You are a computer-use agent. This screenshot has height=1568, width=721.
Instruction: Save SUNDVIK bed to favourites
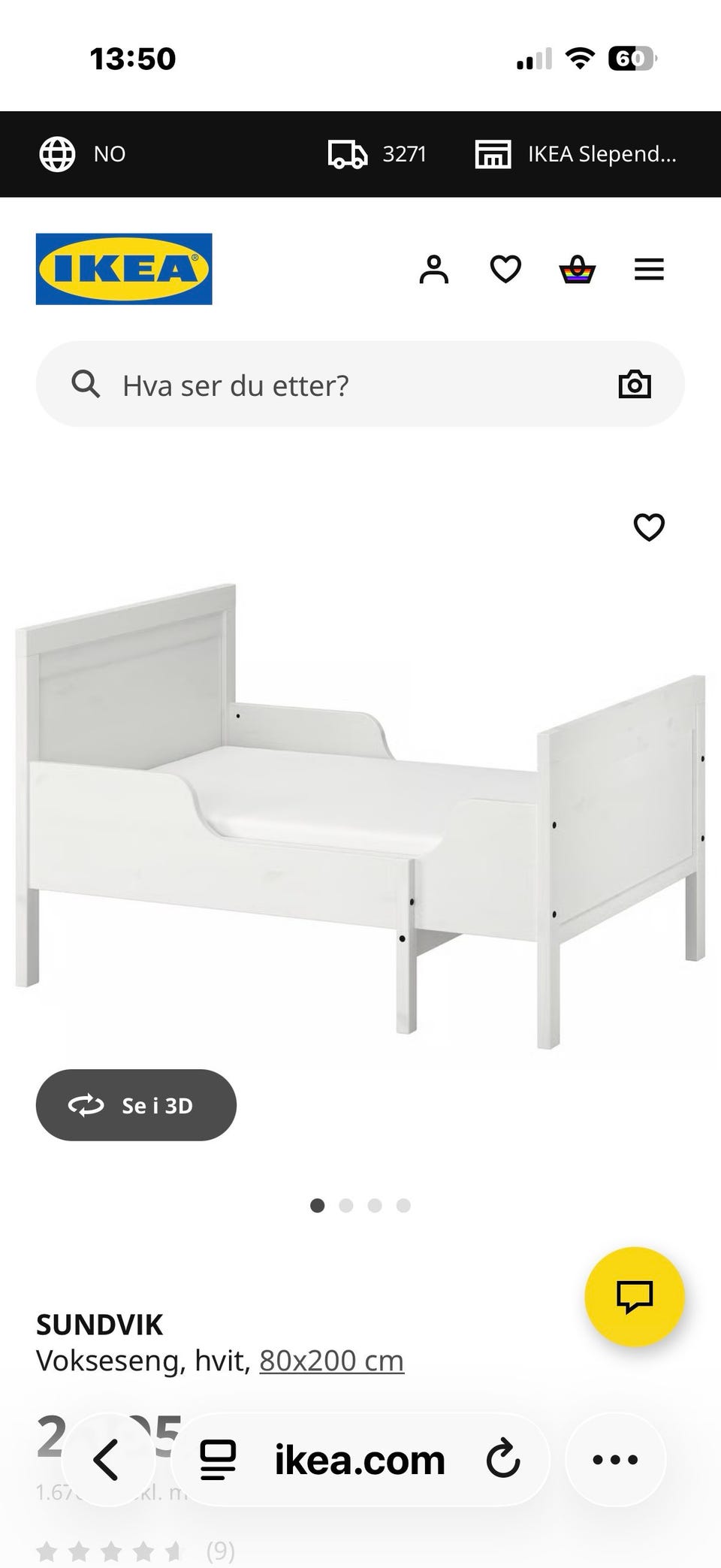649,527
